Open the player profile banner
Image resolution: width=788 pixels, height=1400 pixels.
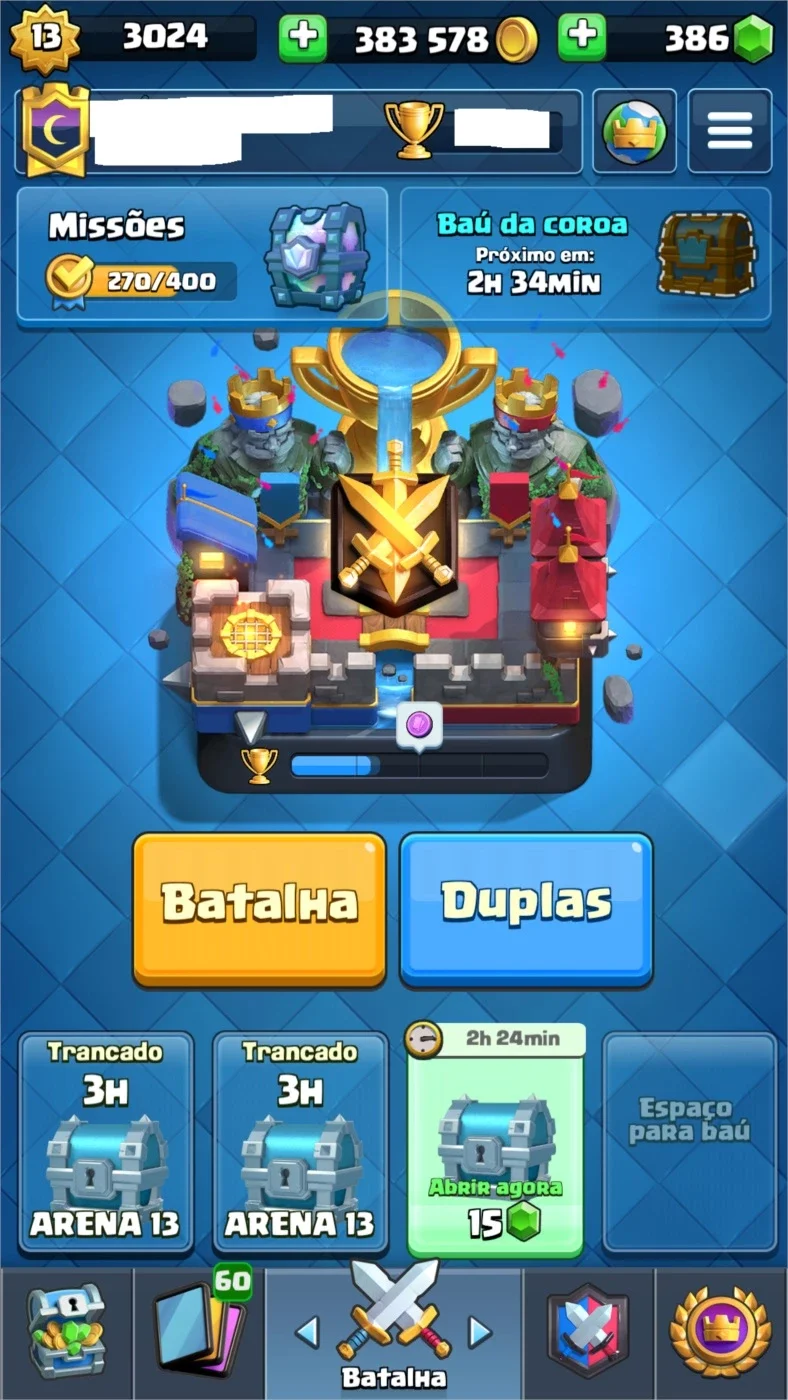click(x=298, y=131)
